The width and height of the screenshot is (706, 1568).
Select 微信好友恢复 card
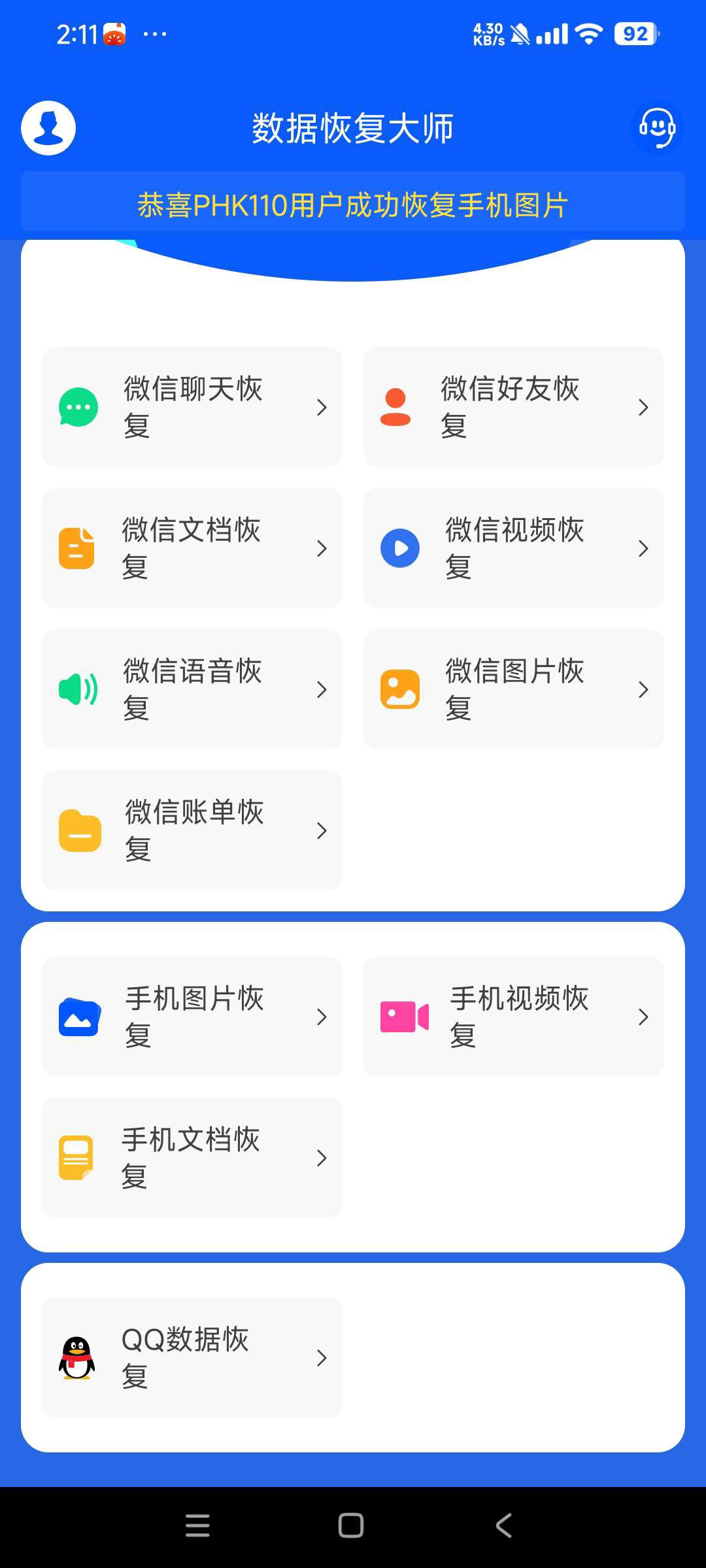(514, 407)
